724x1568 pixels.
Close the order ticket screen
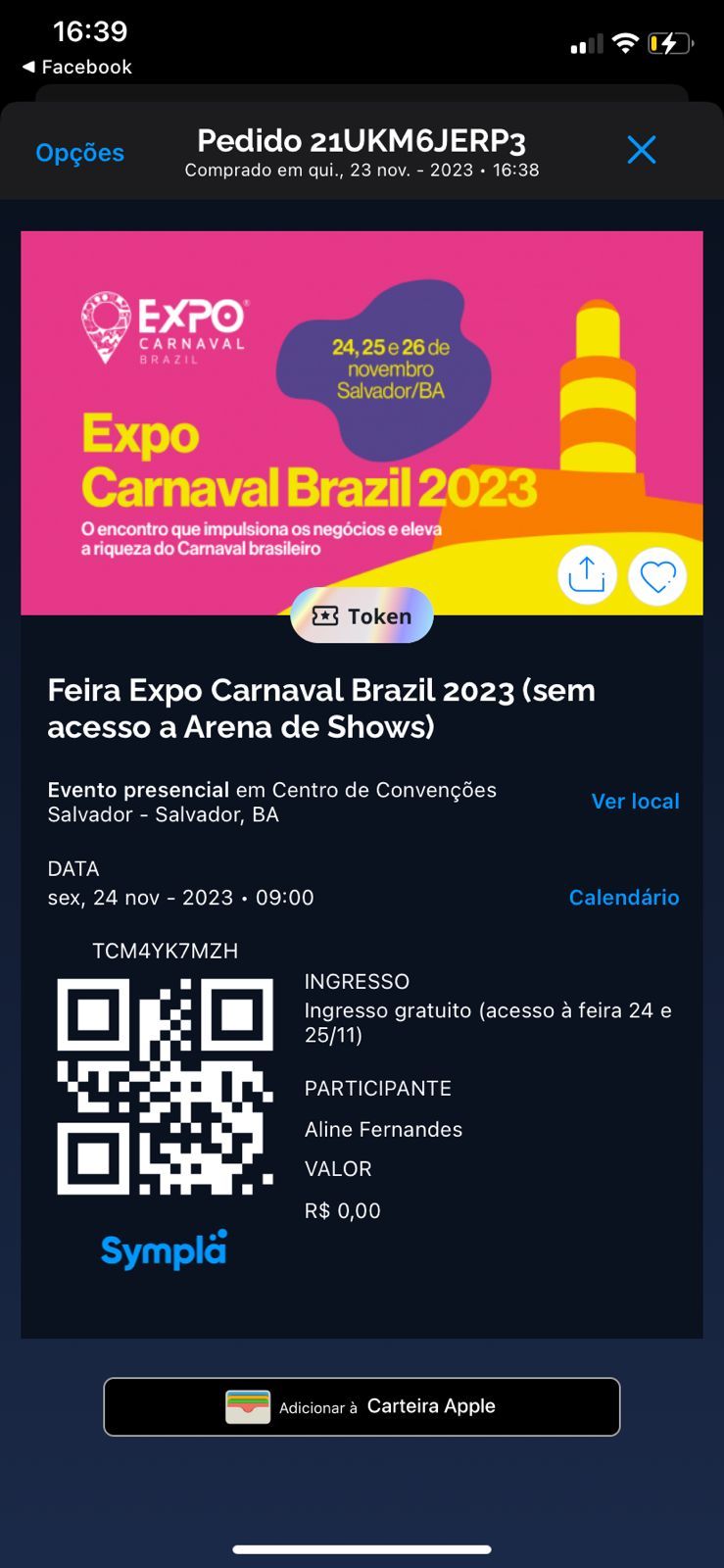pos(641,150)
